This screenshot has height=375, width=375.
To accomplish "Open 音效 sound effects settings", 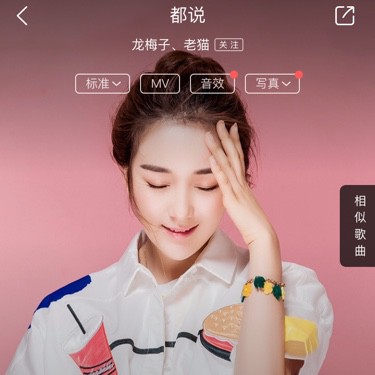I will tap(212, 83).
